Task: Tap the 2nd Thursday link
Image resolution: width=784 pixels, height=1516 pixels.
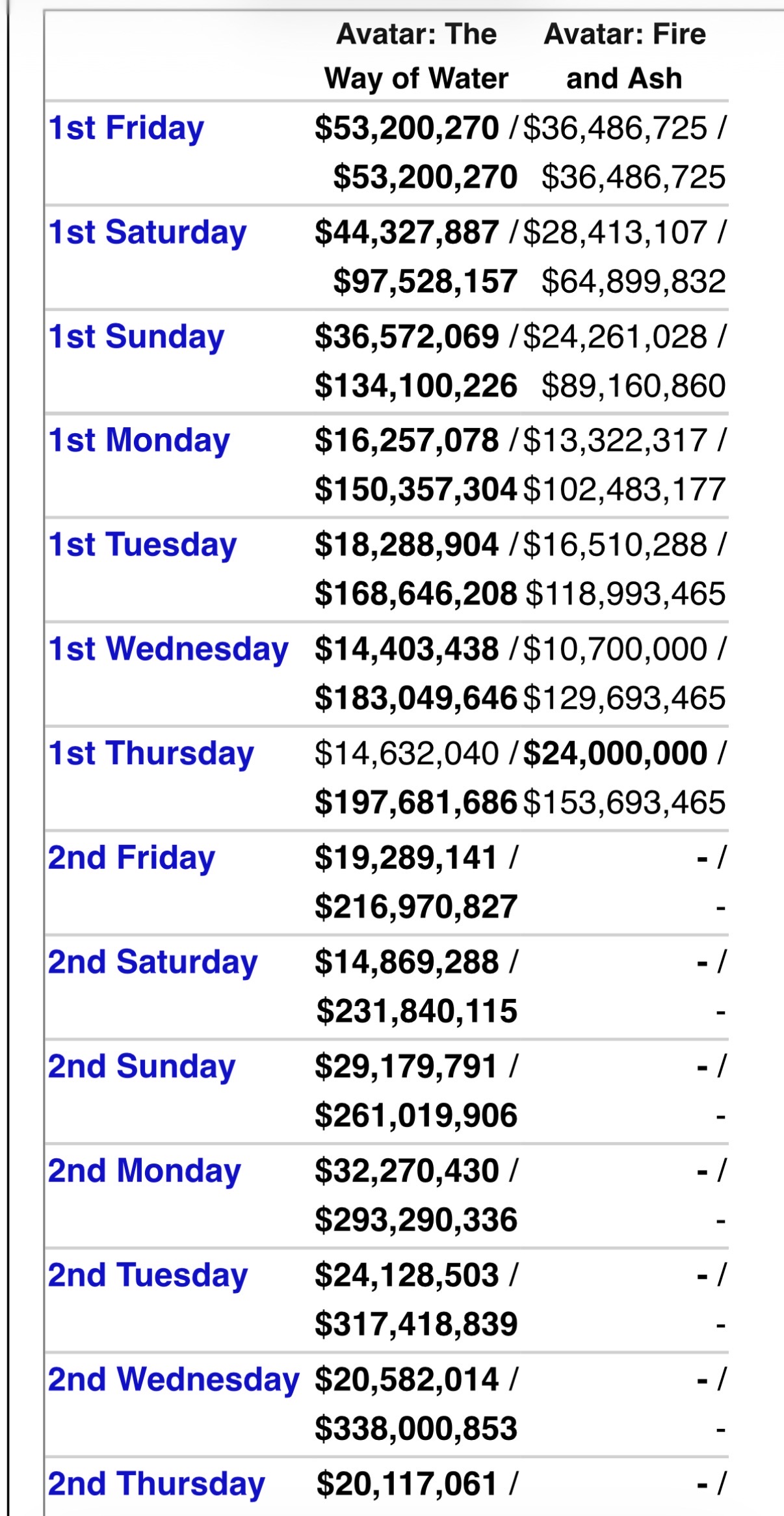Action: click(156, 1484)
